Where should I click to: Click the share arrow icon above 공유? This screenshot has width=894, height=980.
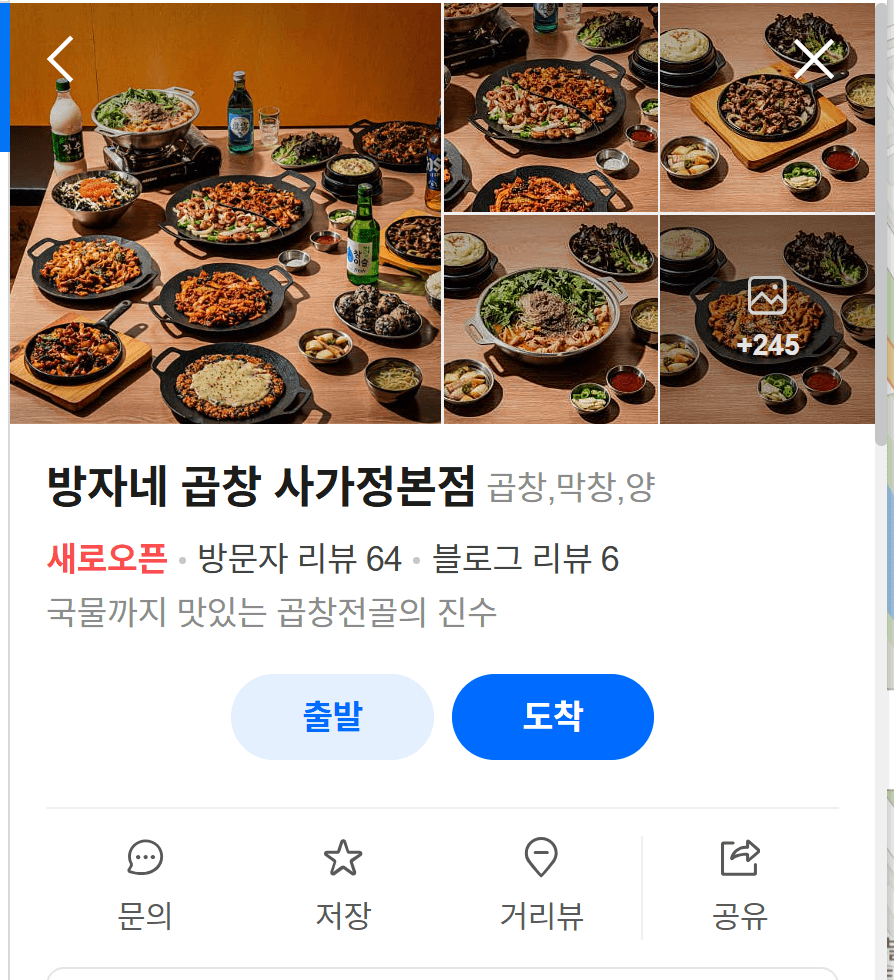[x=740, y=856]
